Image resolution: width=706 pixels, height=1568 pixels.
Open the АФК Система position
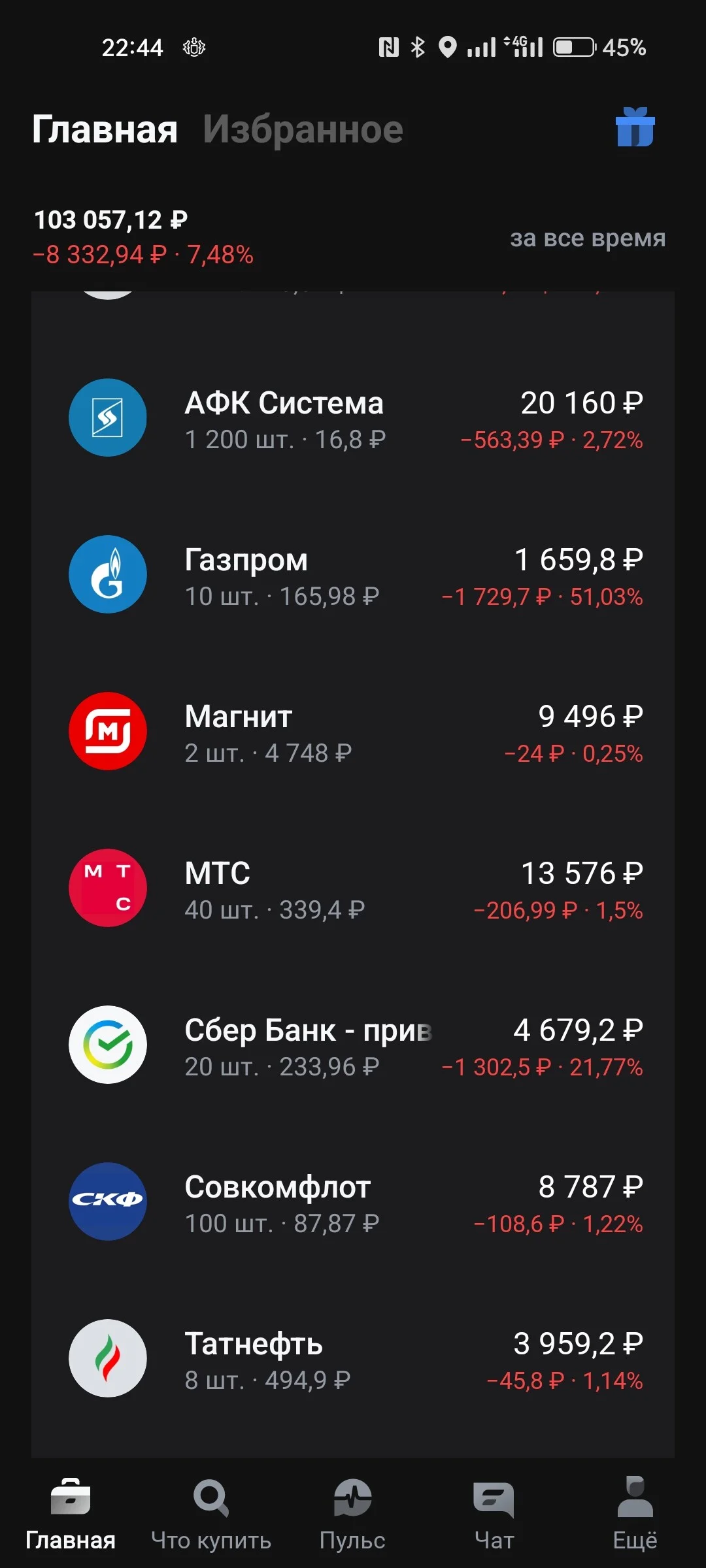tap(353, 418)
